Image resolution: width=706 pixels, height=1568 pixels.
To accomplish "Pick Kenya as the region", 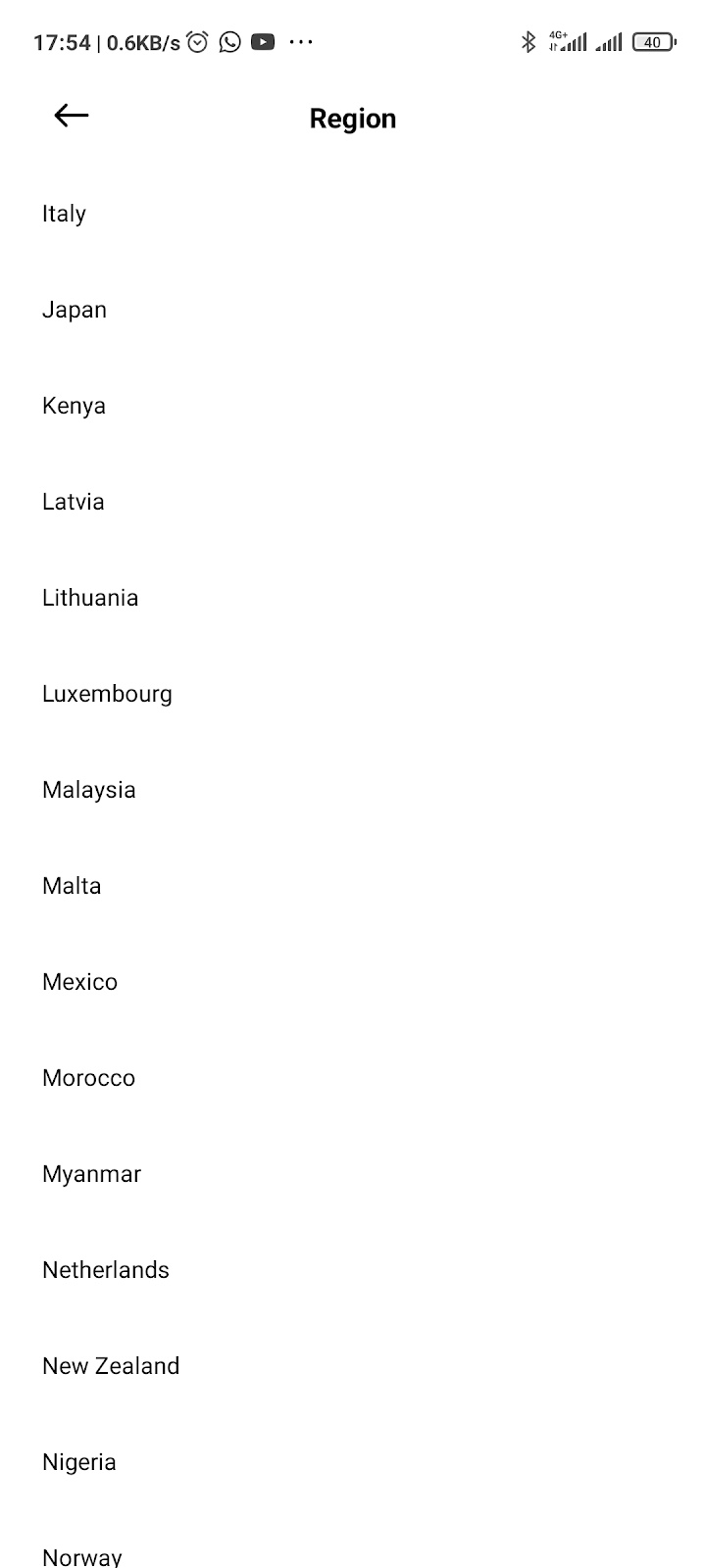I will (x=353, y=406).
